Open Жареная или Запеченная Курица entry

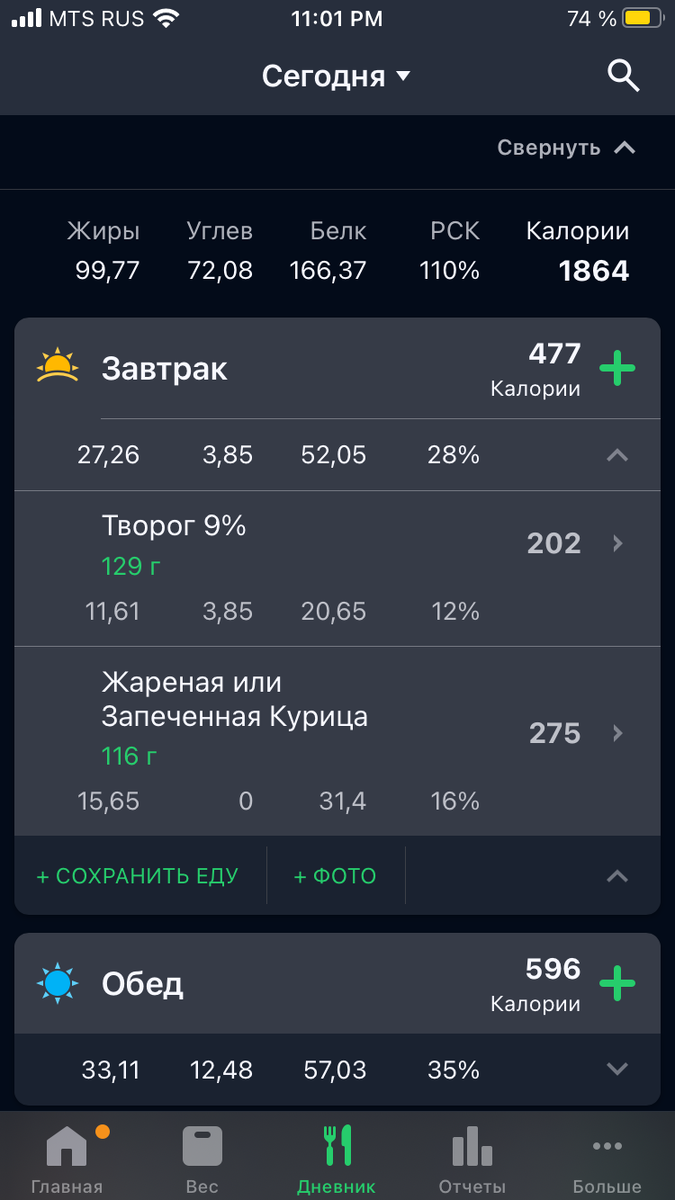pyautogui.click(x=337, y=741)
